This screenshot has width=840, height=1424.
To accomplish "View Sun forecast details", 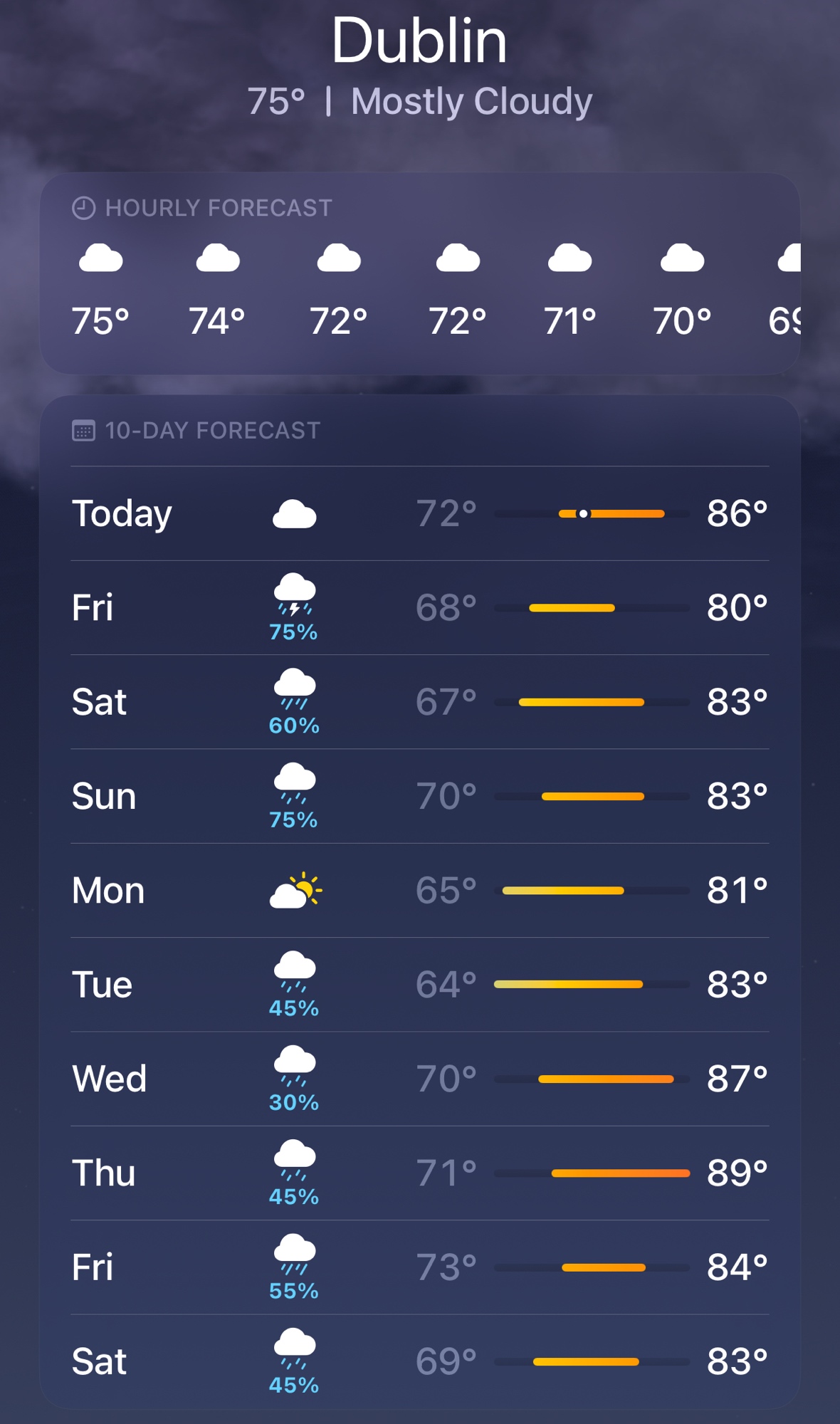I will click(x=420, y=796).
